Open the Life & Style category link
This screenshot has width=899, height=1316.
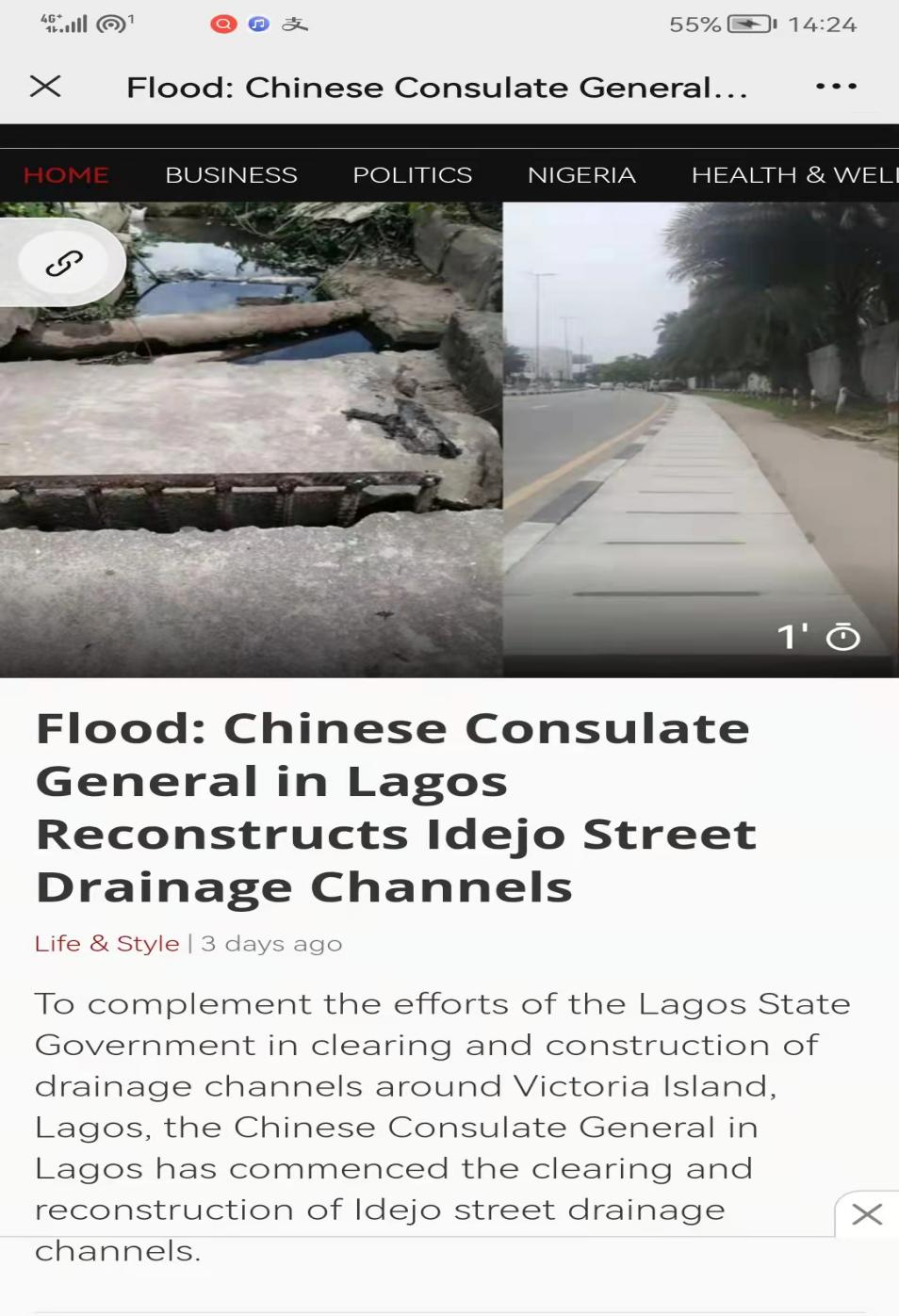coord(106,943)
